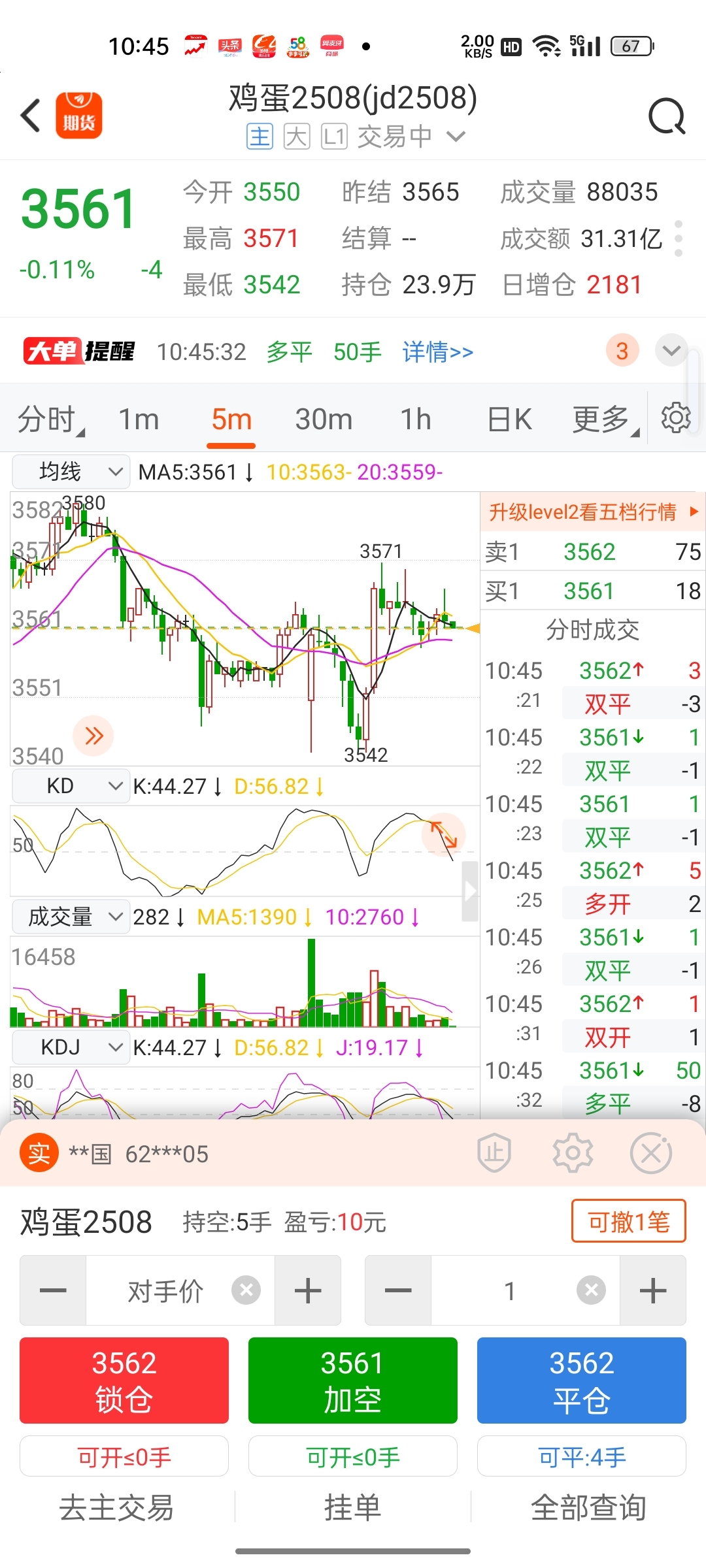Change the KD indicator dropdown
The height and width of the screenshot is (1568, 706).
71,786
